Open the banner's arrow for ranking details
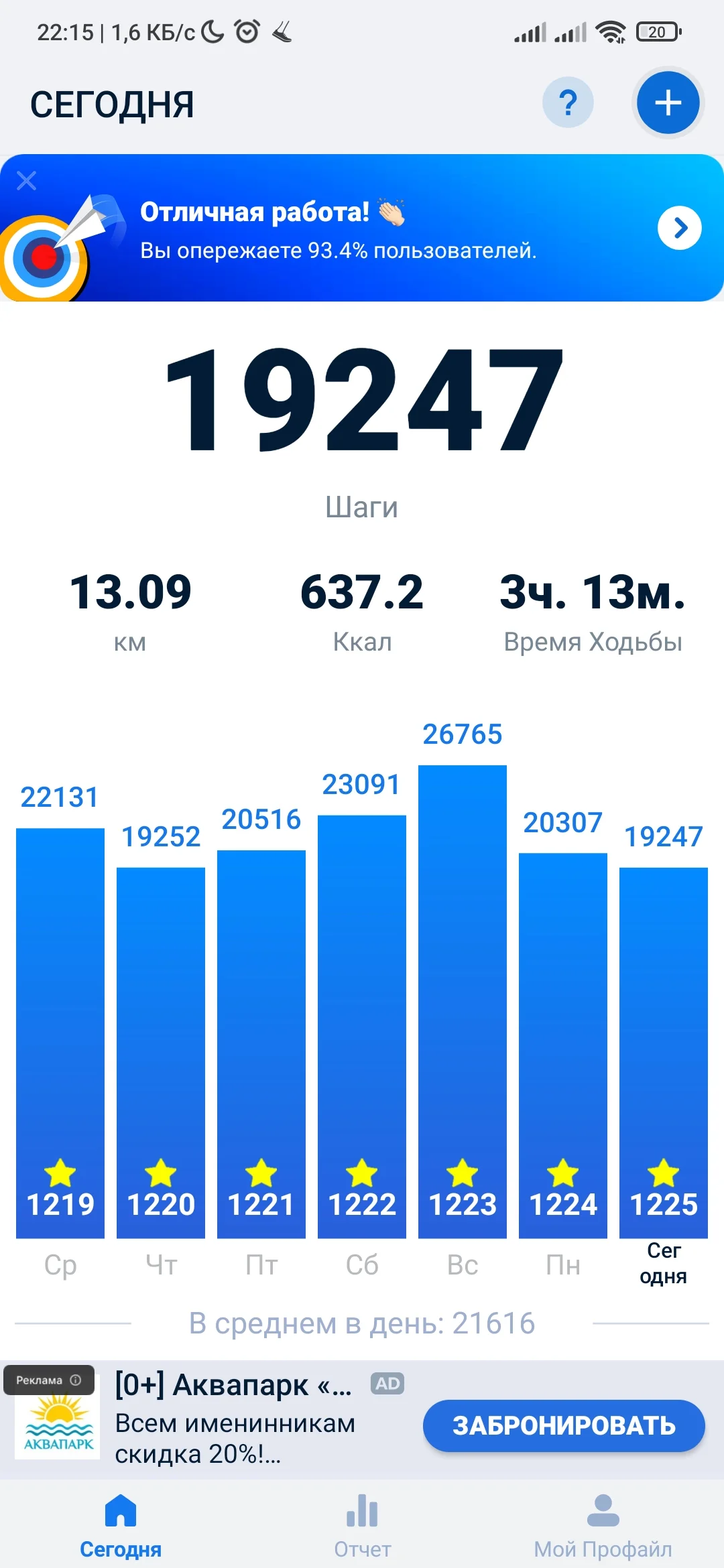724x1568 pixels. (679, 228)
